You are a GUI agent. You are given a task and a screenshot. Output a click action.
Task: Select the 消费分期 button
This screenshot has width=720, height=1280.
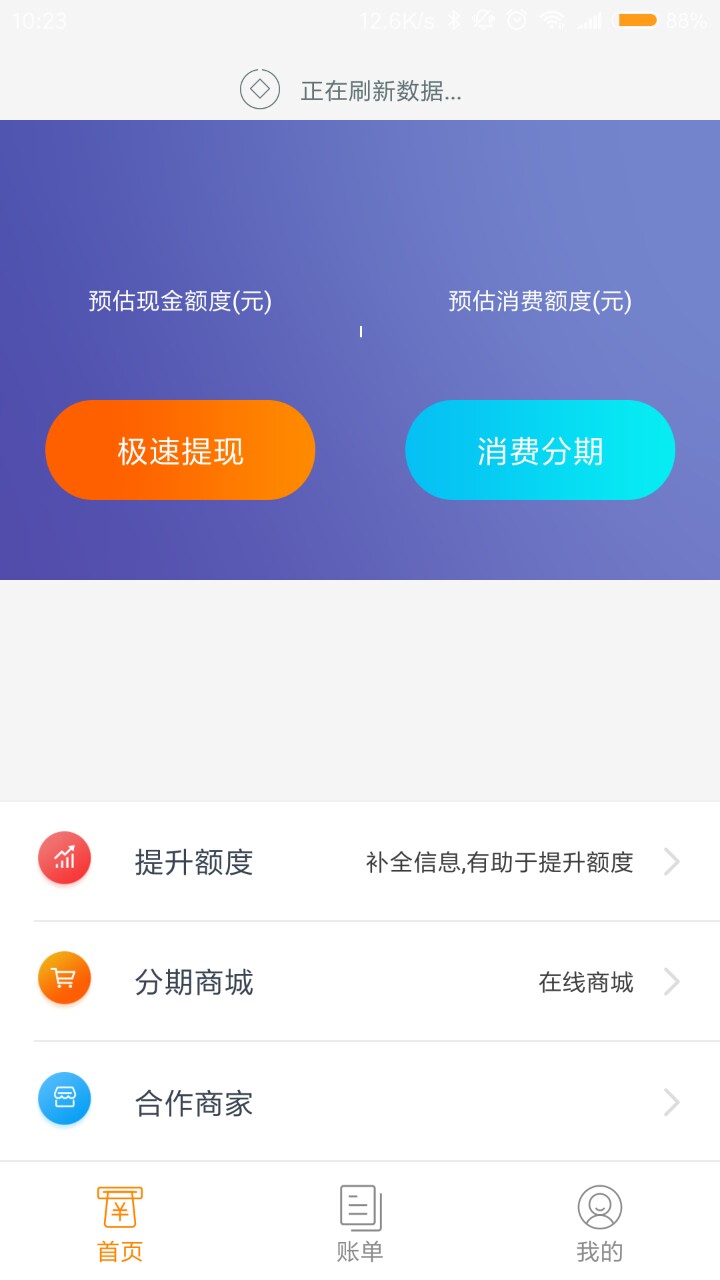point(540,450)
